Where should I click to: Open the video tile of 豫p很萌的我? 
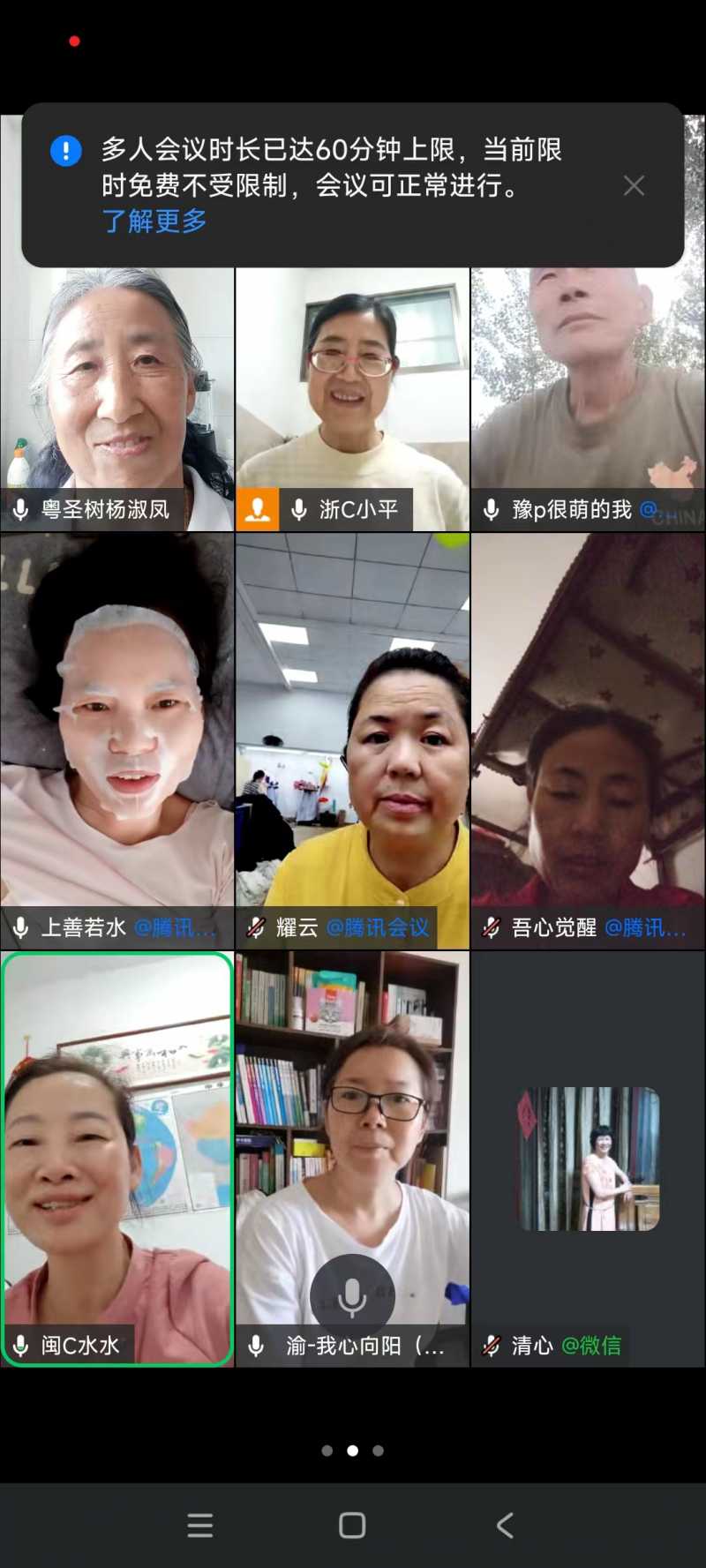(588, 388)
